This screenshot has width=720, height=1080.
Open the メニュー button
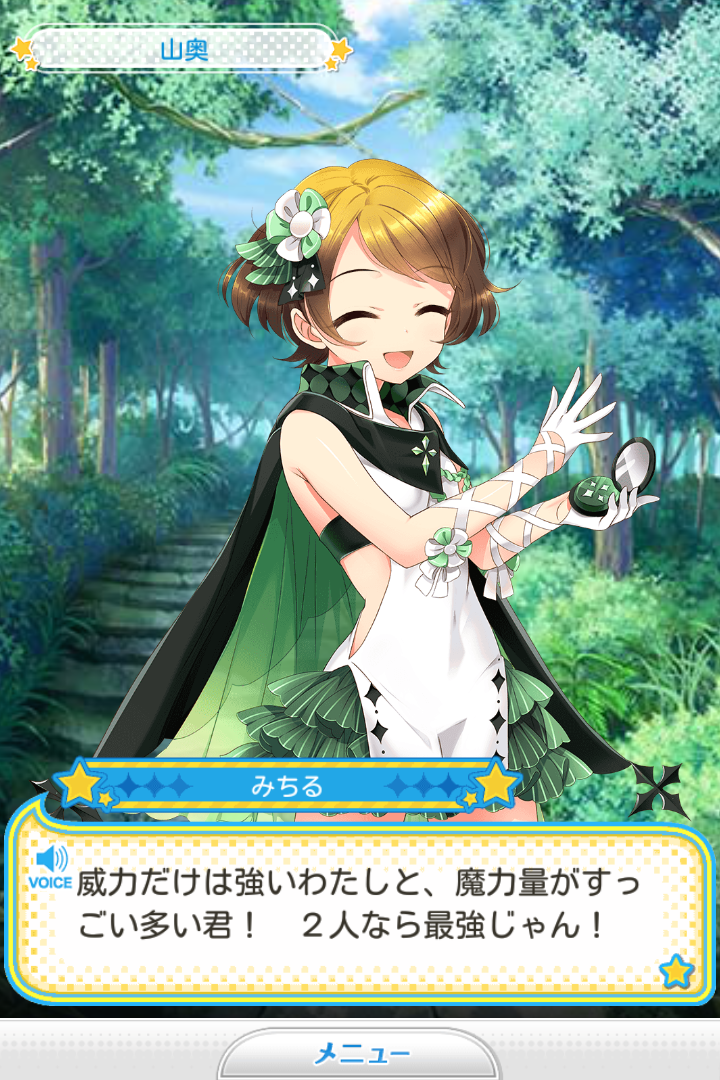360,1054
